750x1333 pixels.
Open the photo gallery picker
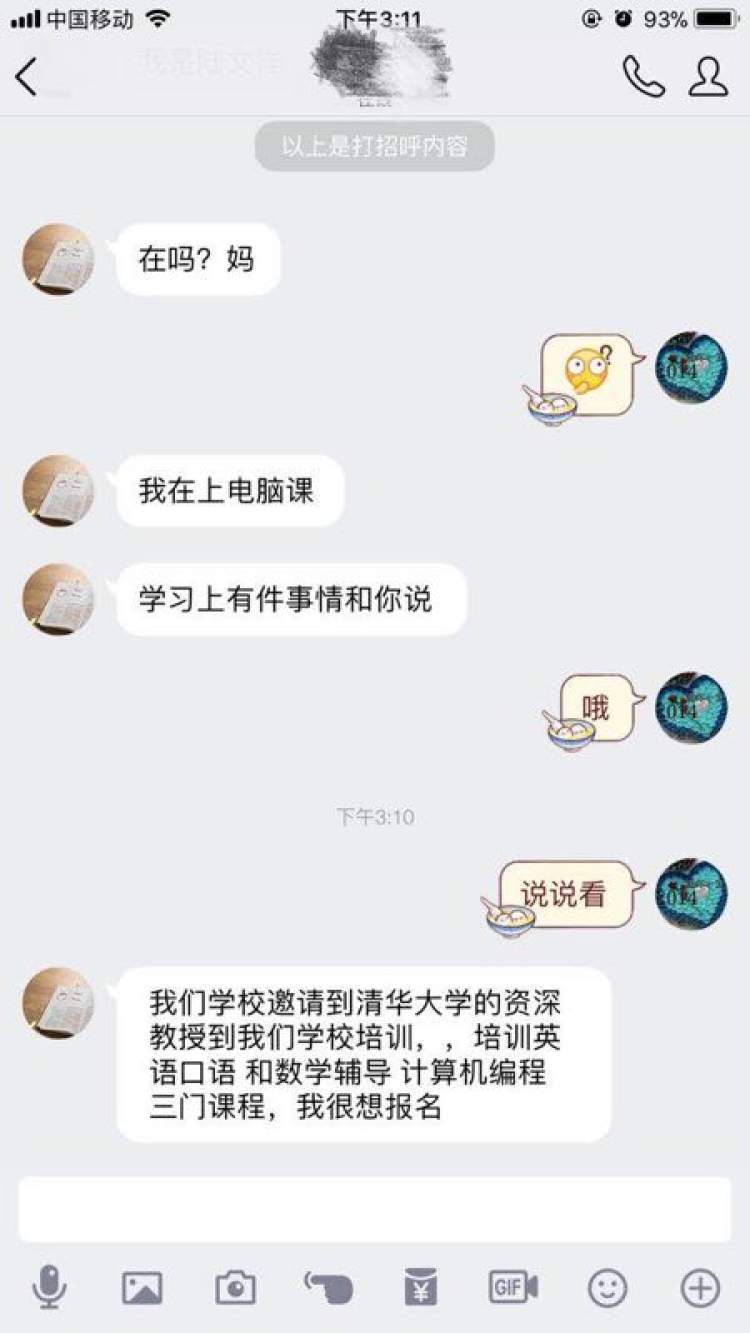pos(142,1287)
